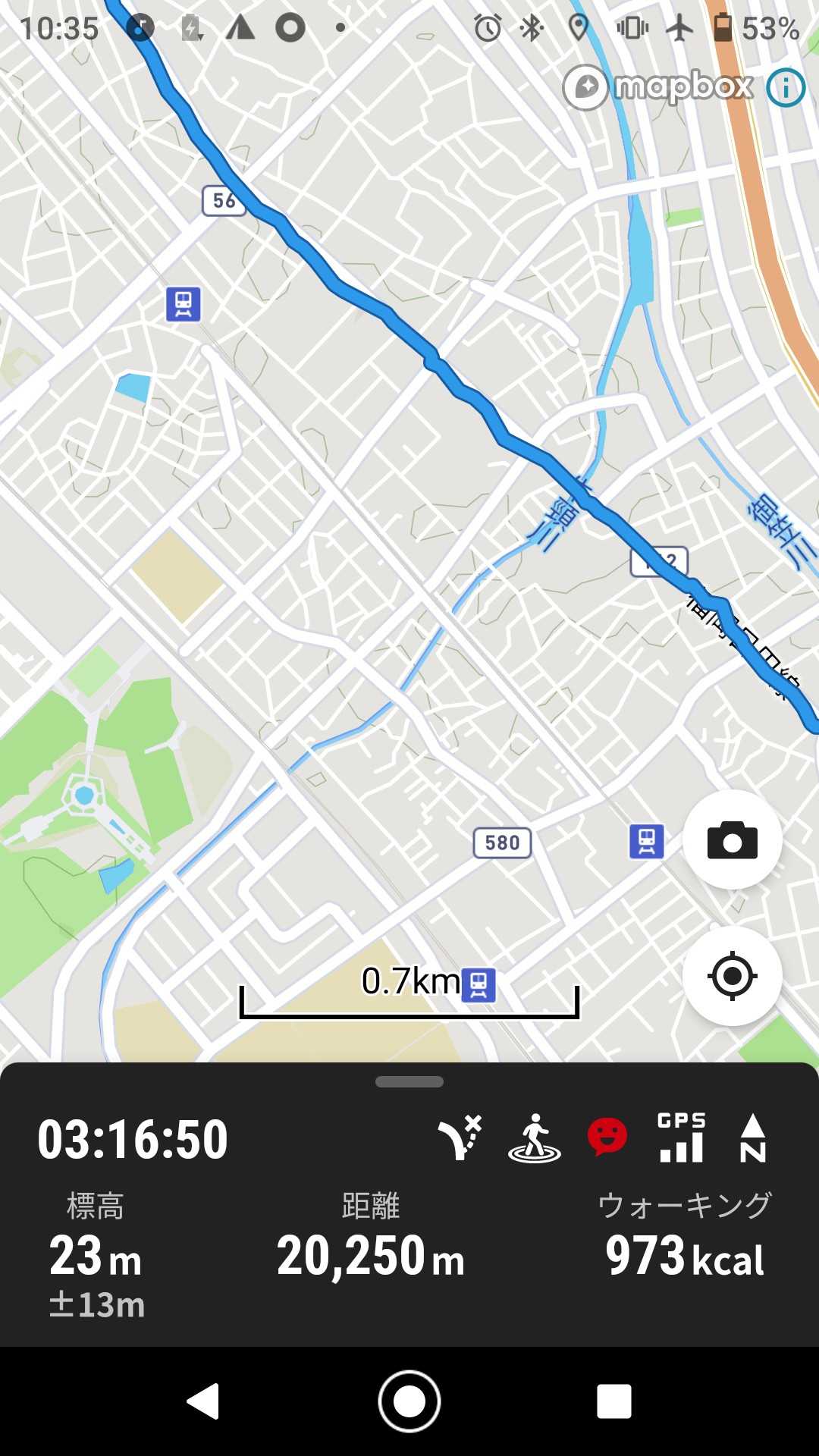Take a photo with the camera button
Image resolution: width=819 pixels, height=1456 pixels.
point(732,840)
